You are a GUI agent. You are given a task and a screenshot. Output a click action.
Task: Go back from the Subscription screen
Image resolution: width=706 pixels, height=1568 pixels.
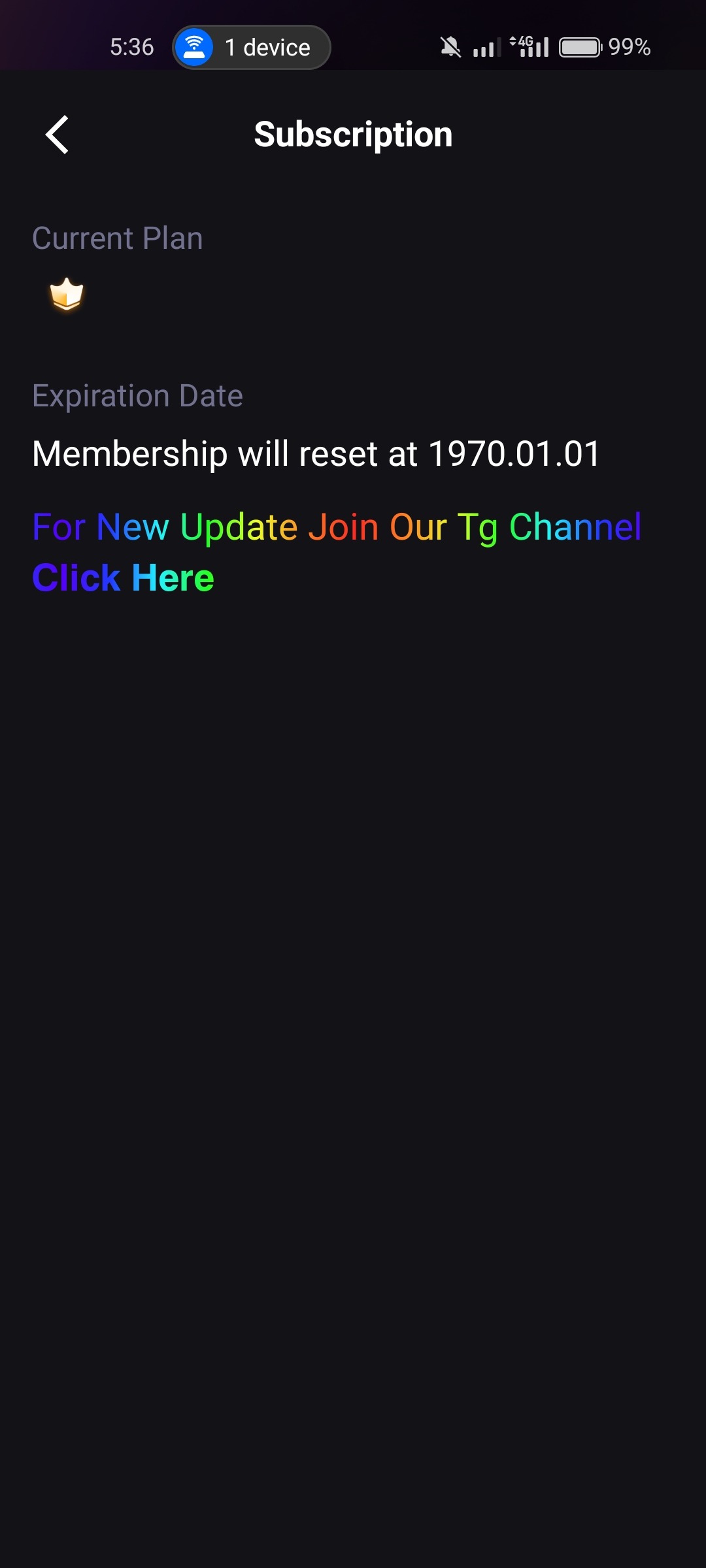click(x=58, y=135)
